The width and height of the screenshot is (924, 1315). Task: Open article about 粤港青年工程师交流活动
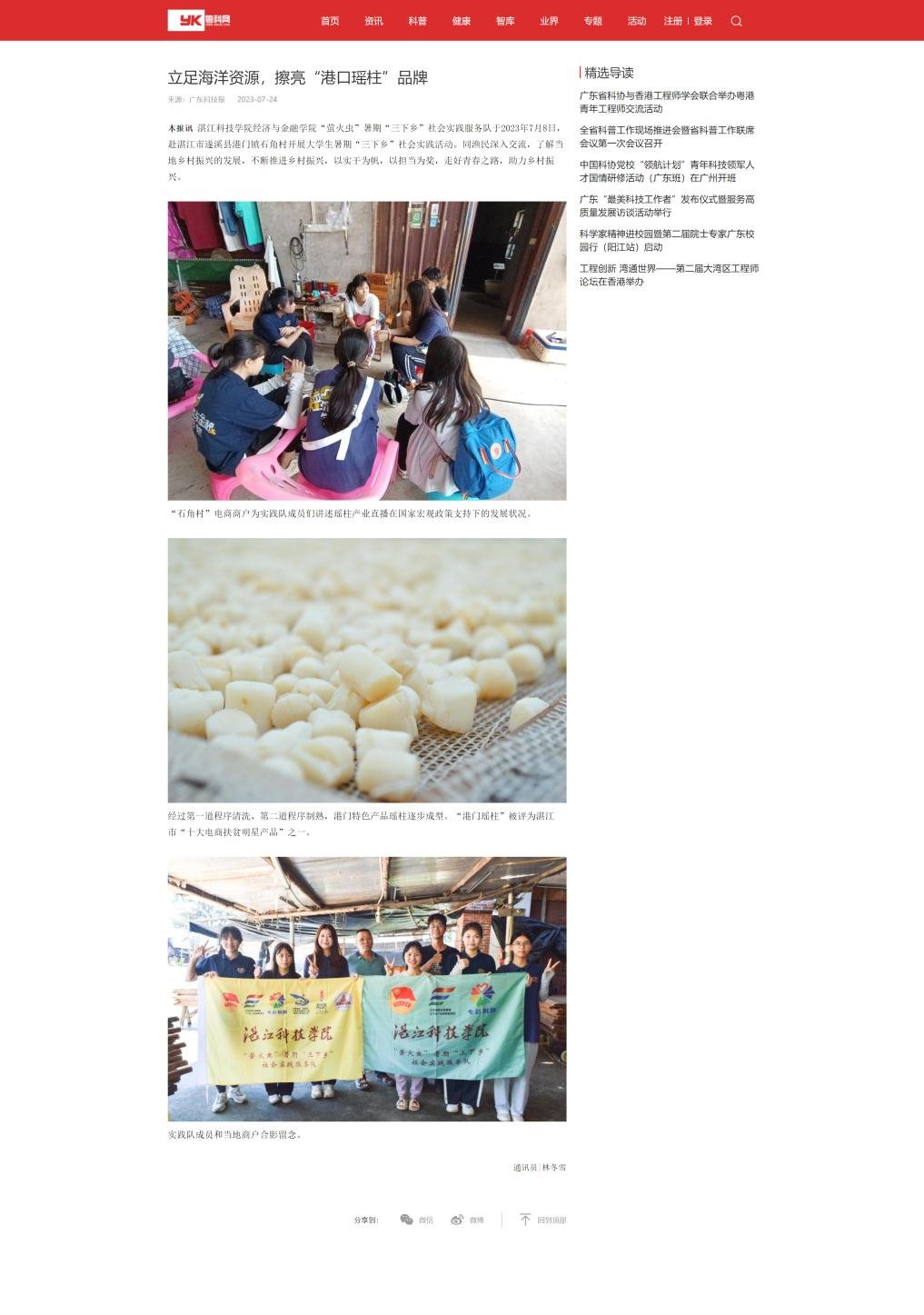point(667,102)
